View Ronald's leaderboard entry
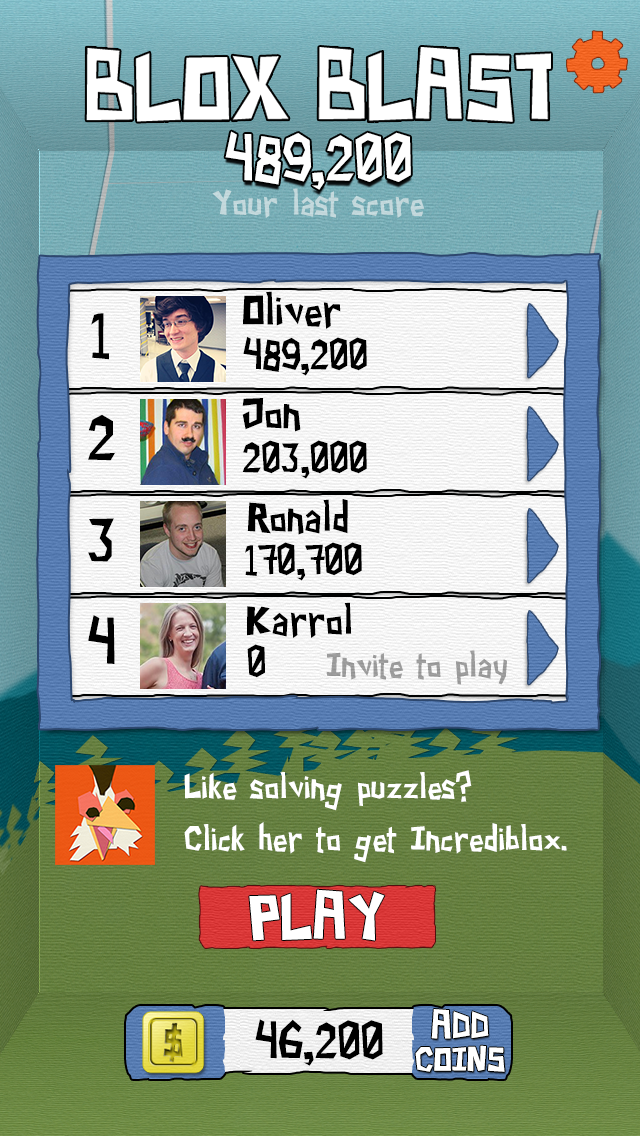640x1136 pixels. [x=317, y=545]
